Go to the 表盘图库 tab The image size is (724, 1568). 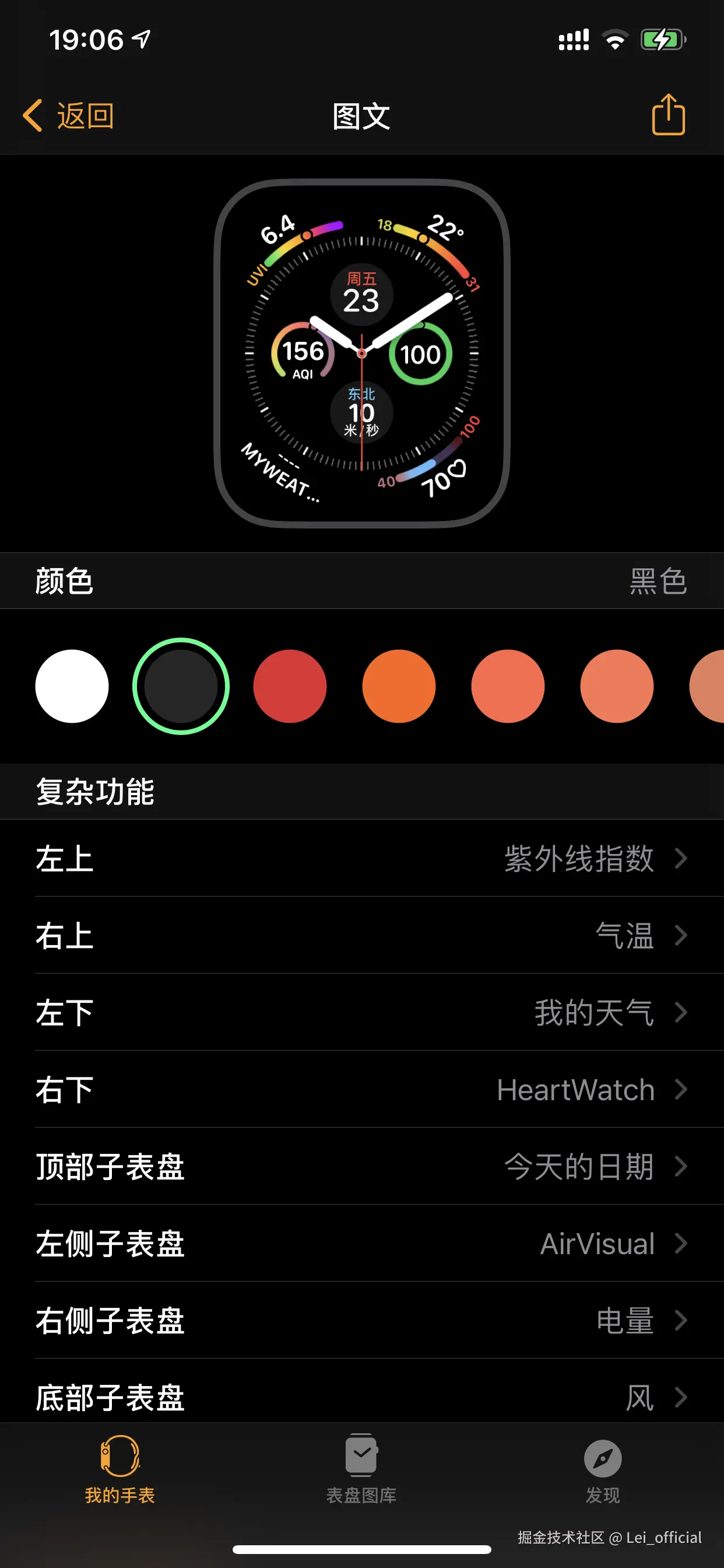pyautogui.click(x=361, y=1468)
